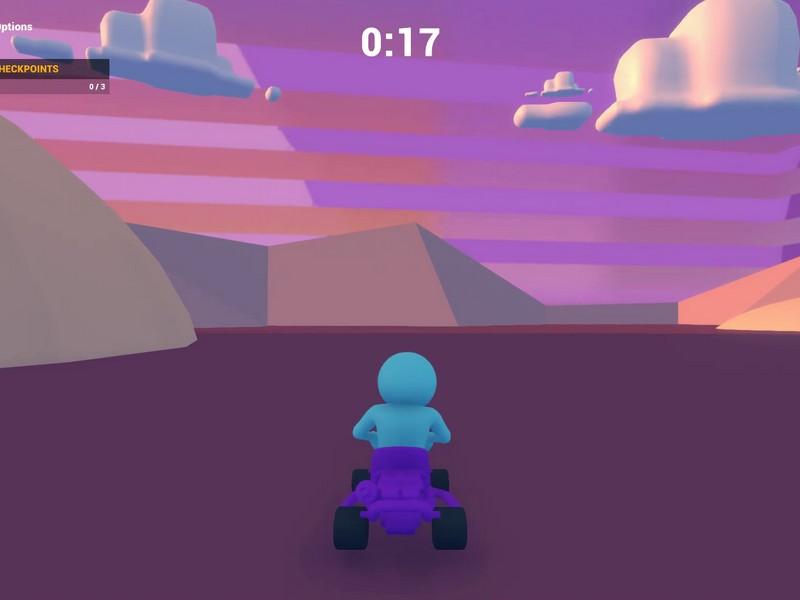Open the Options menu

(x=15, y=27)
